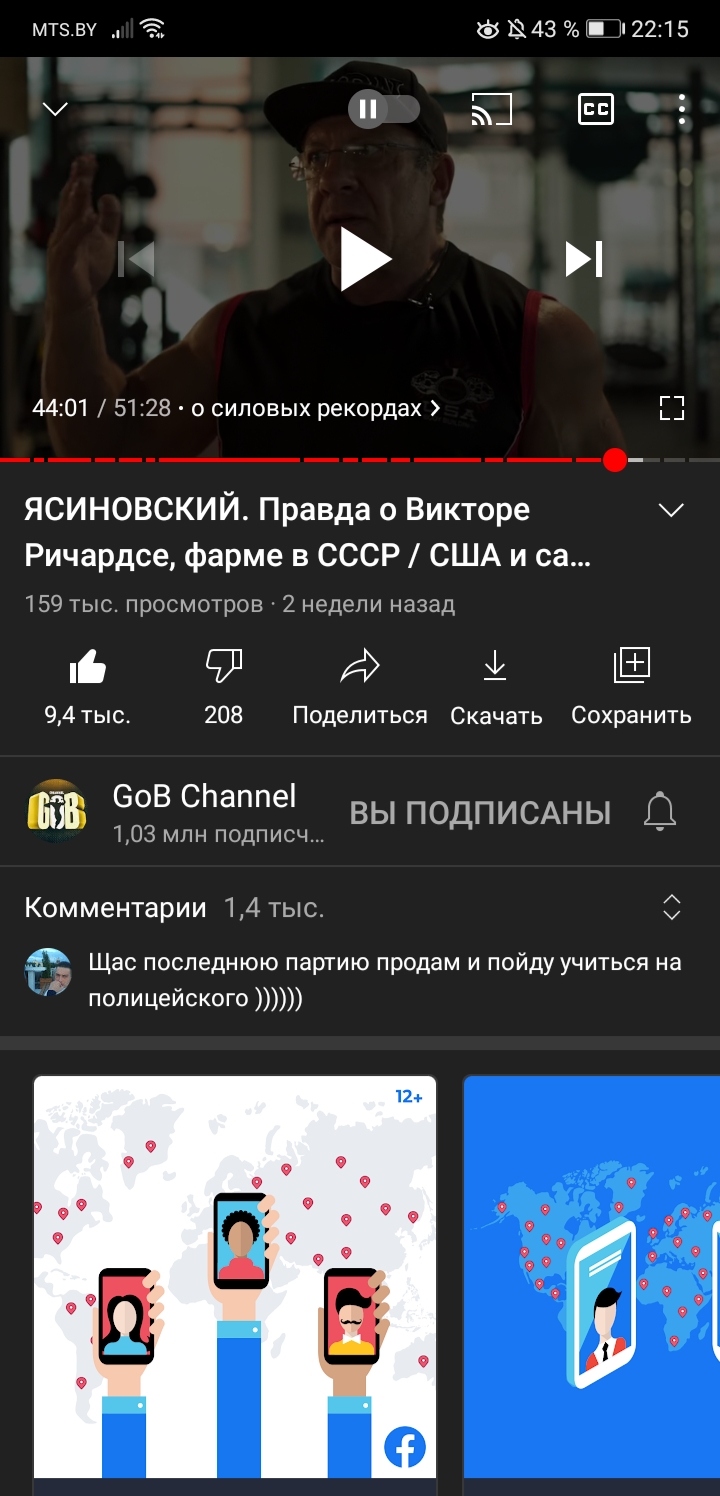Like this video

88,684
